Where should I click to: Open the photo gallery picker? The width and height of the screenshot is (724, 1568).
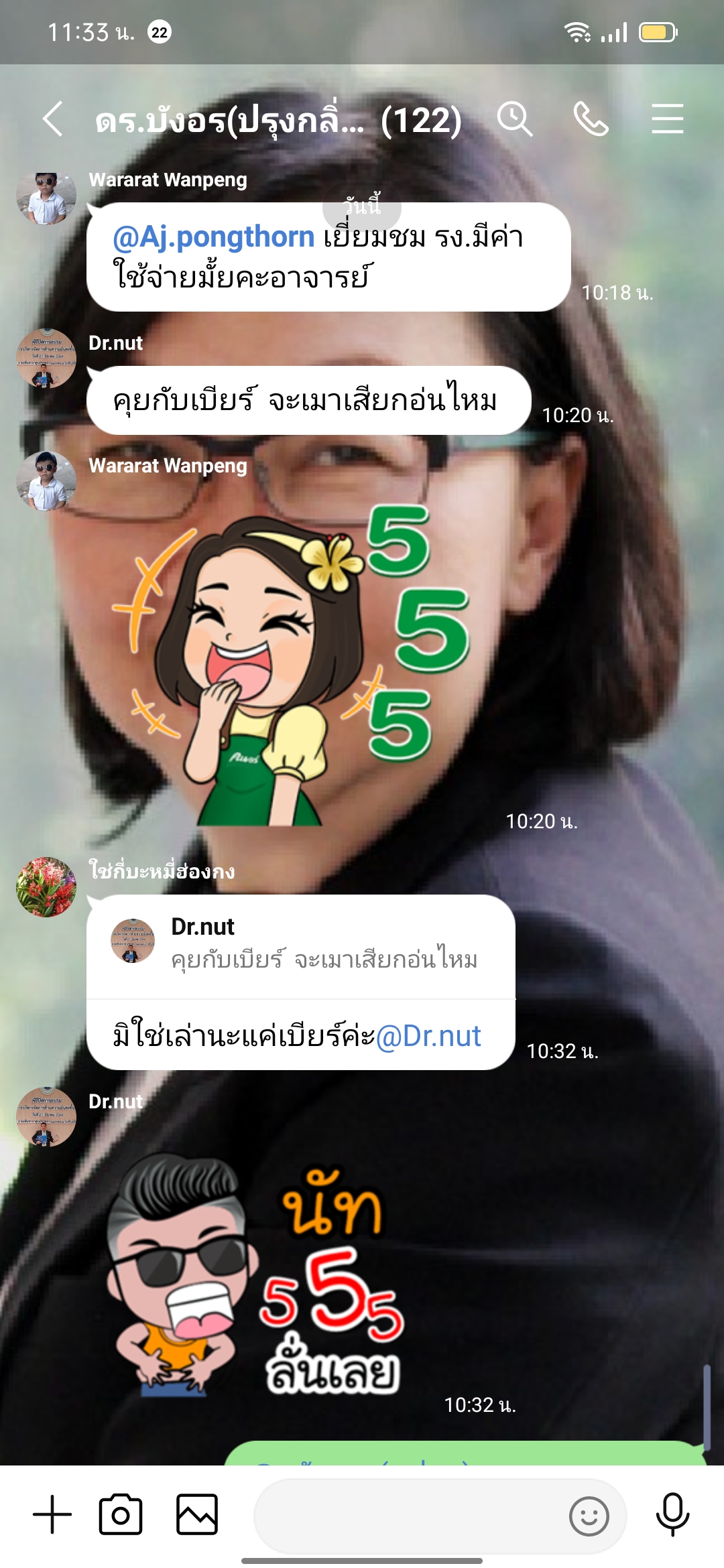tap(197, 1514)
